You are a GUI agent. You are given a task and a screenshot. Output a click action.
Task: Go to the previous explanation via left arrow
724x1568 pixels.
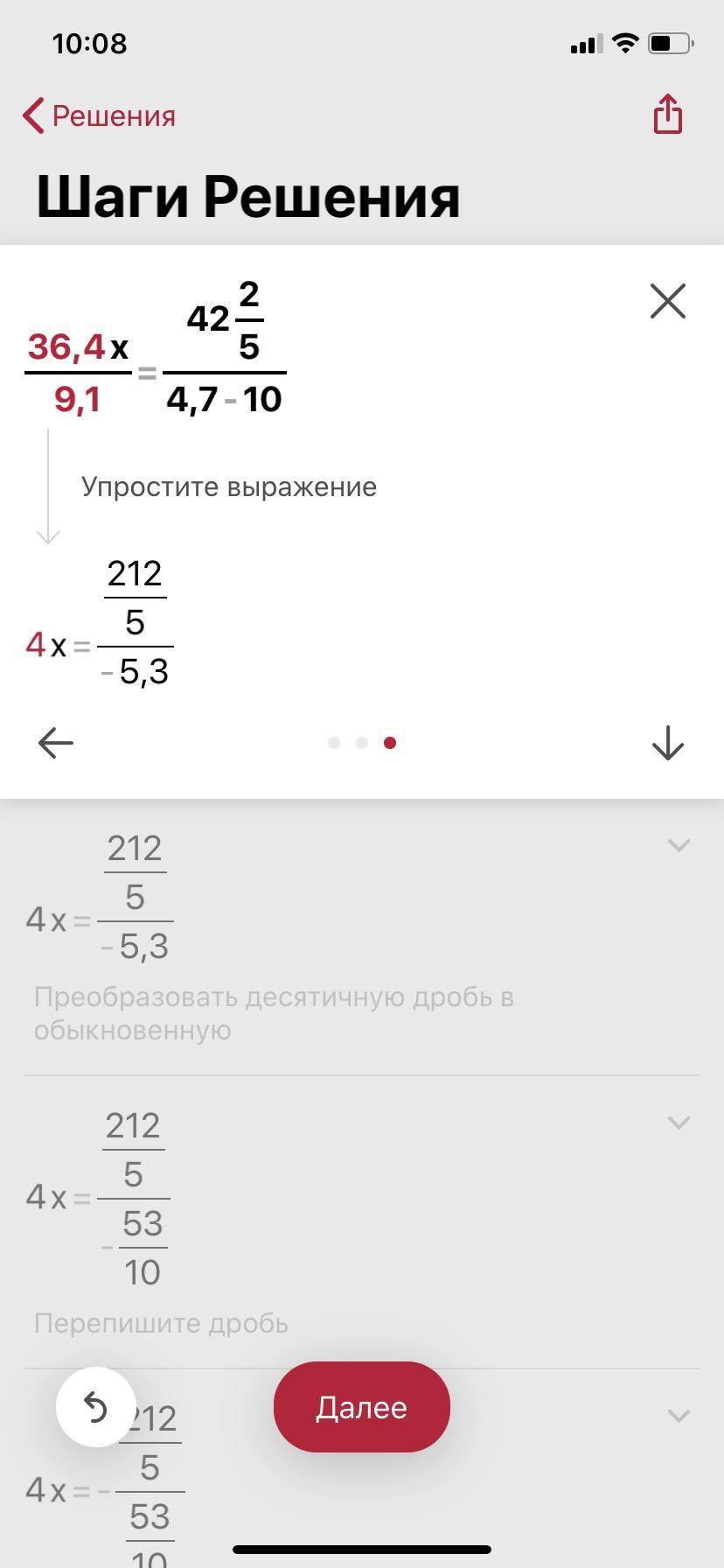56,743
